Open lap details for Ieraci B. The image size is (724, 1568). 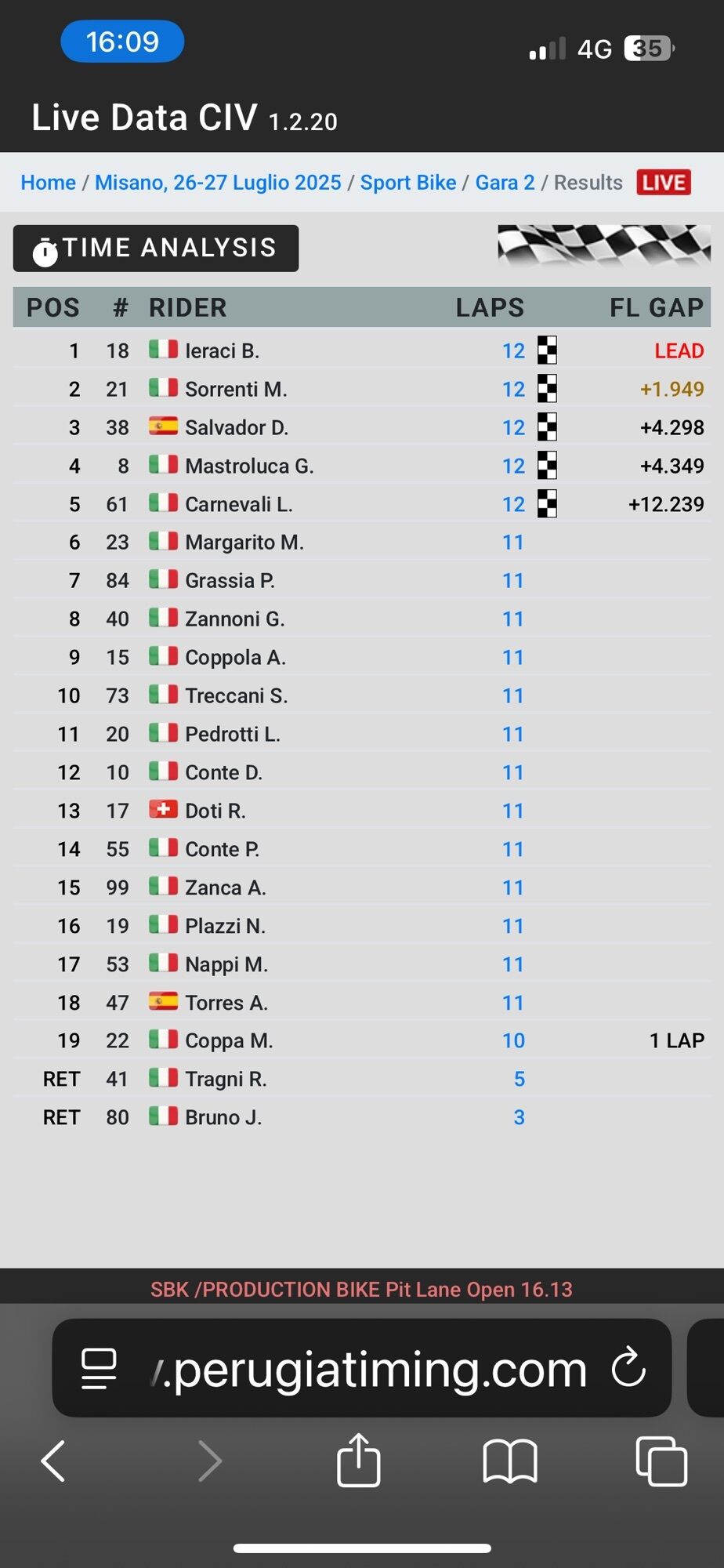tap(513, 351)
